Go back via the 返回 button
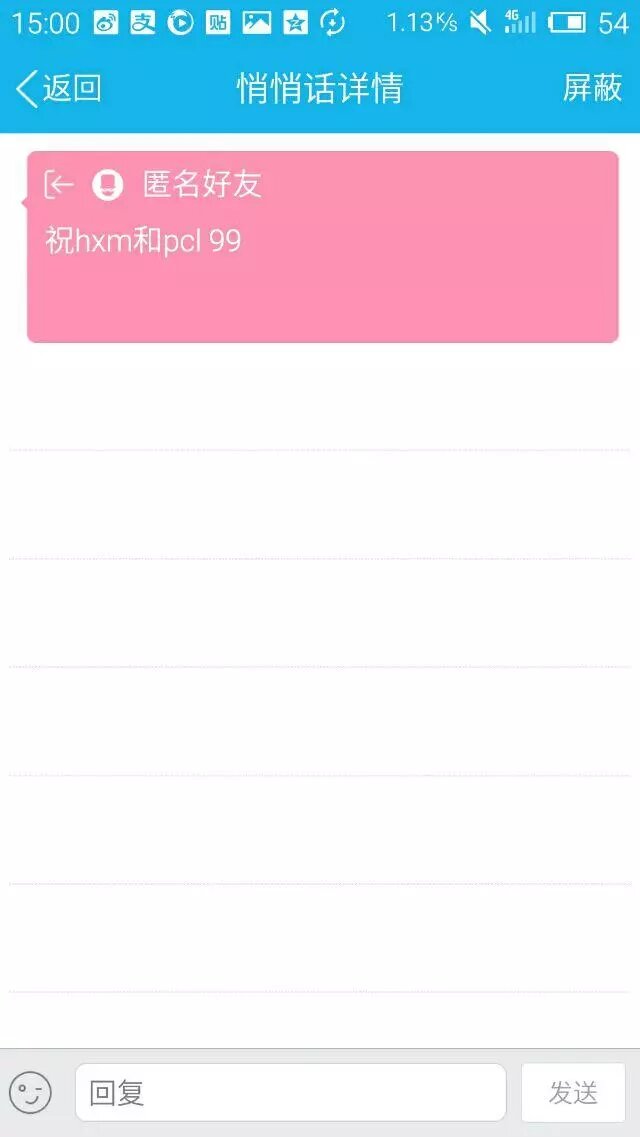 point(58,89)
